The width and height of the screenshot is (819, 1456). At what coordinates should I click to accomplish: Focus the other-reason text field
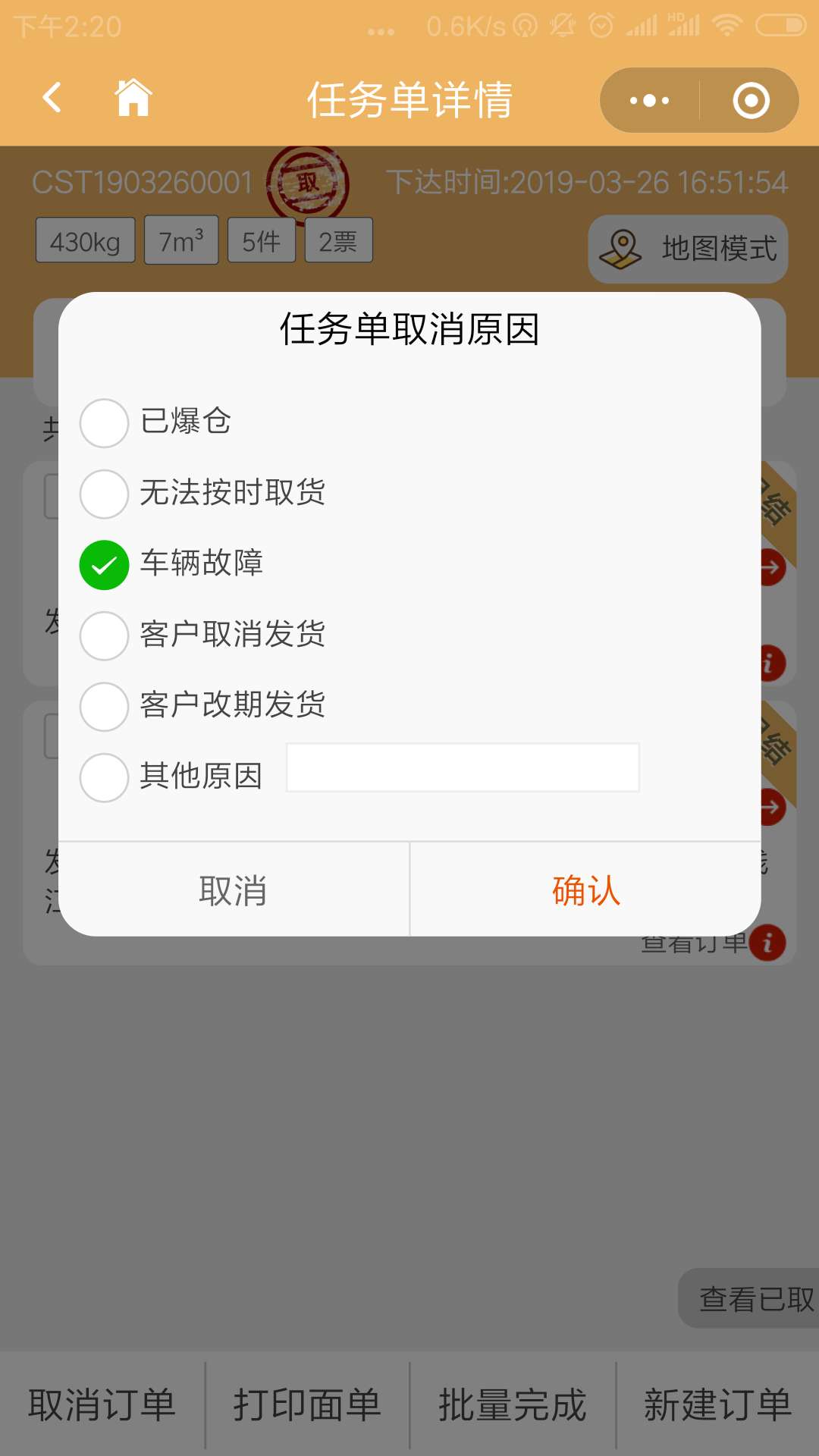(463, 767)
